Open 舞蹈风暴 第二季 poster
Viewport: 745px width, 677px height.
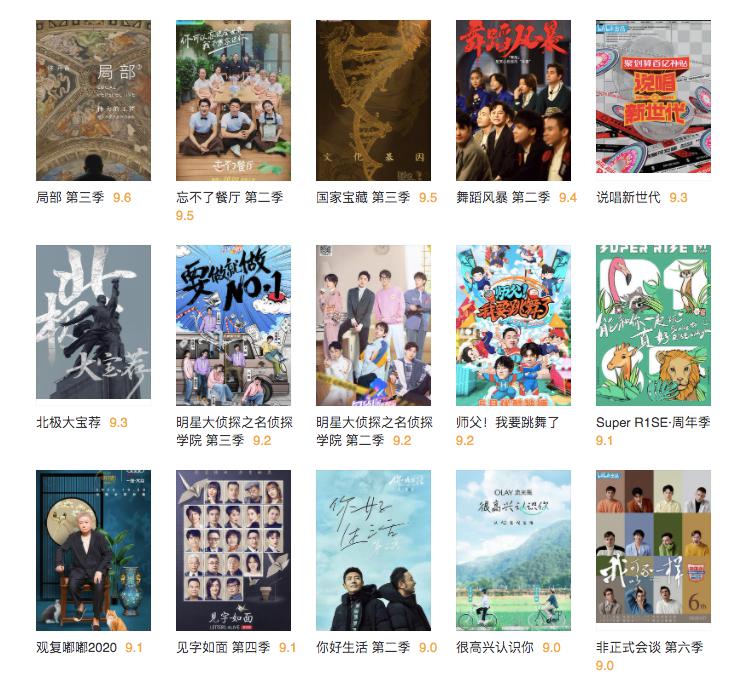(513, 100)
